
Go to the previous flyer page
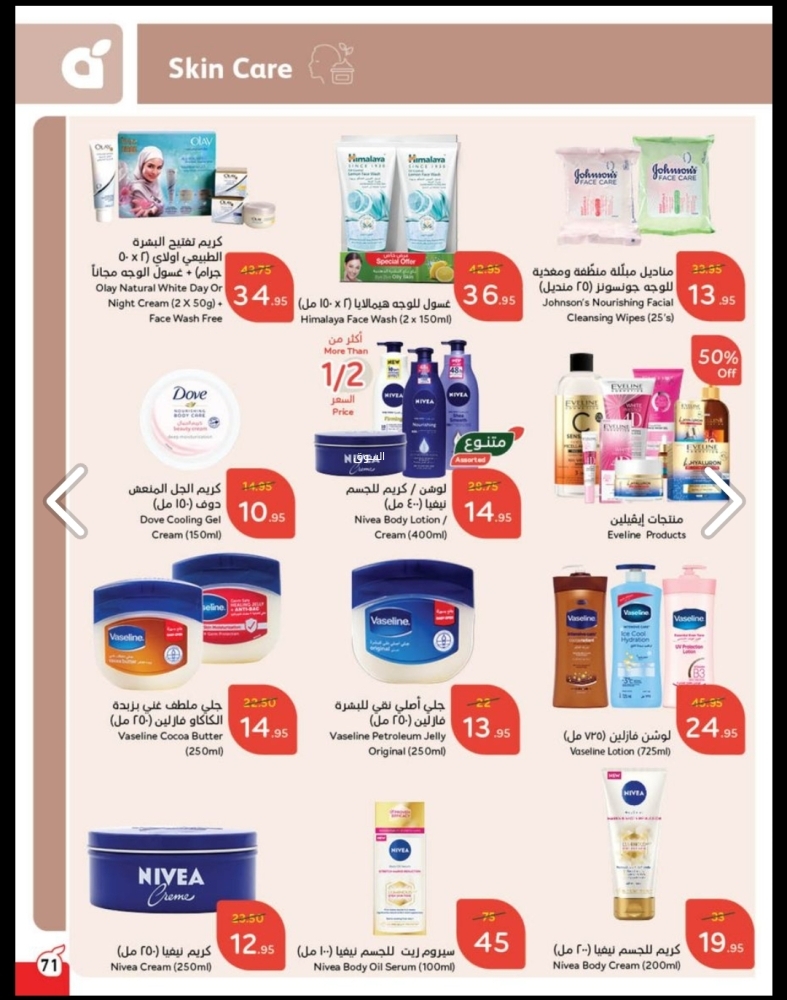66,502
